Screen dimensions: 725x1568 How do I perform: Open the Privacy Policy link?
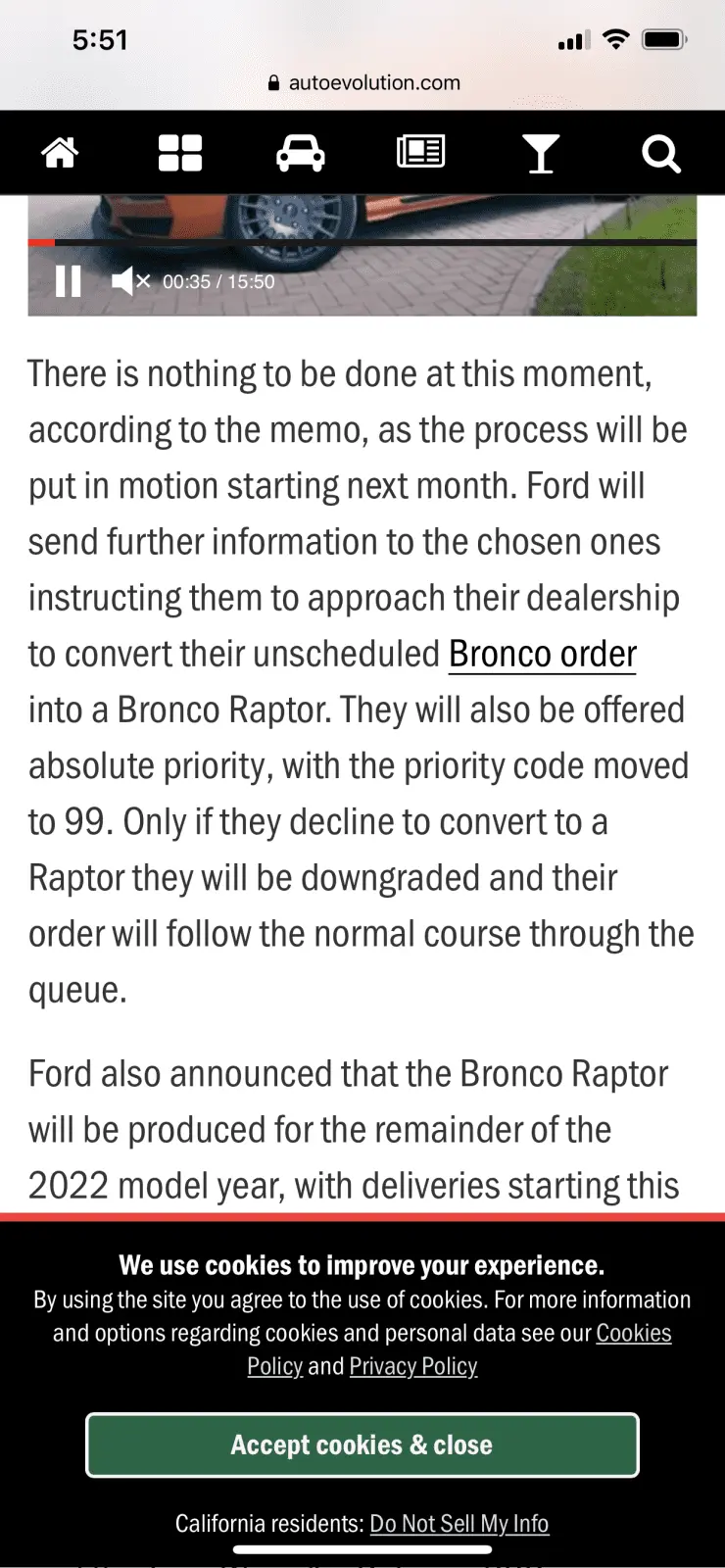pos(412,1366)
